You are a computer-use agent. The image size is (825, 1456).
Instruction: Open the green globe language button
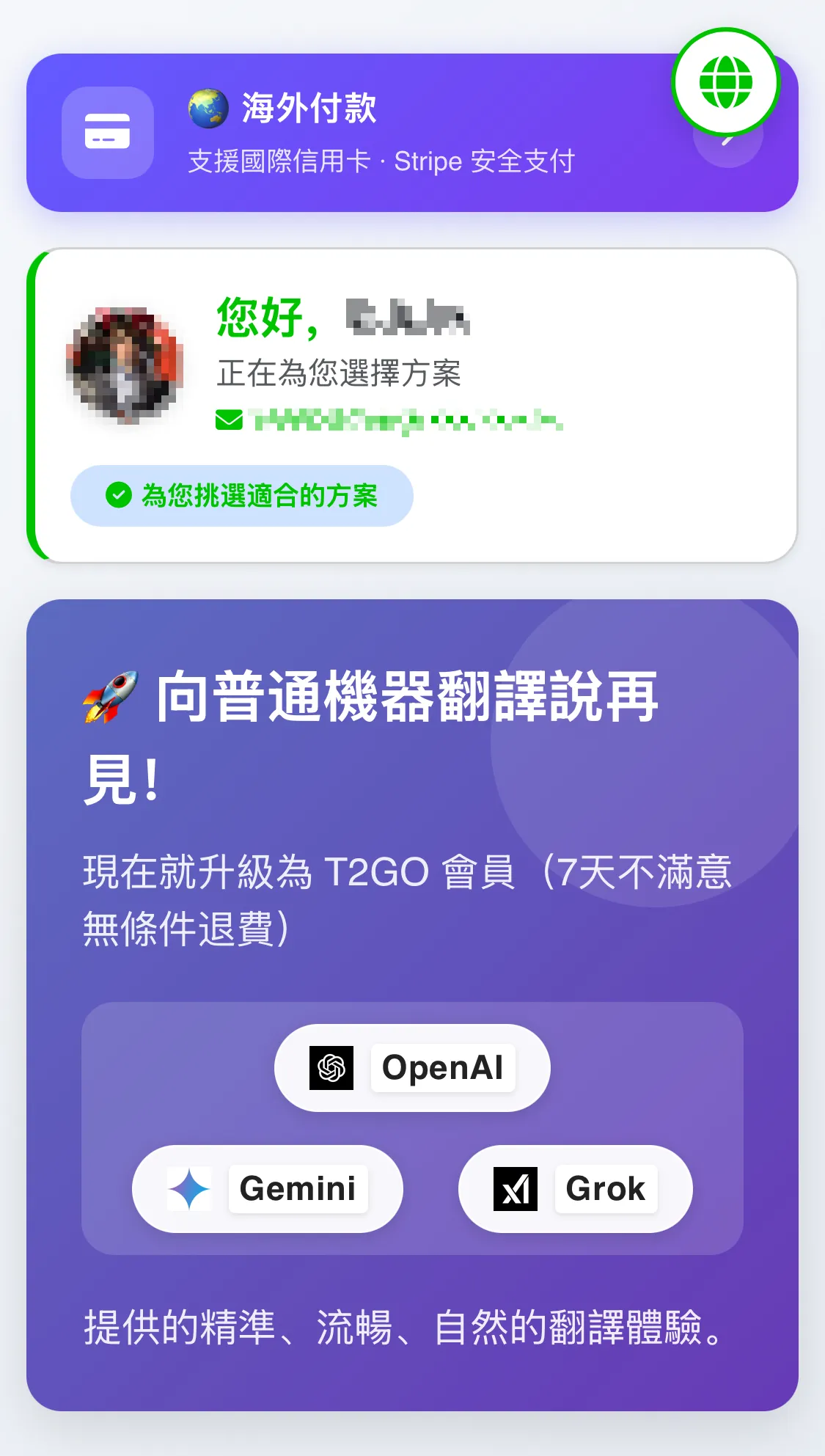click(x=725, y=82)
